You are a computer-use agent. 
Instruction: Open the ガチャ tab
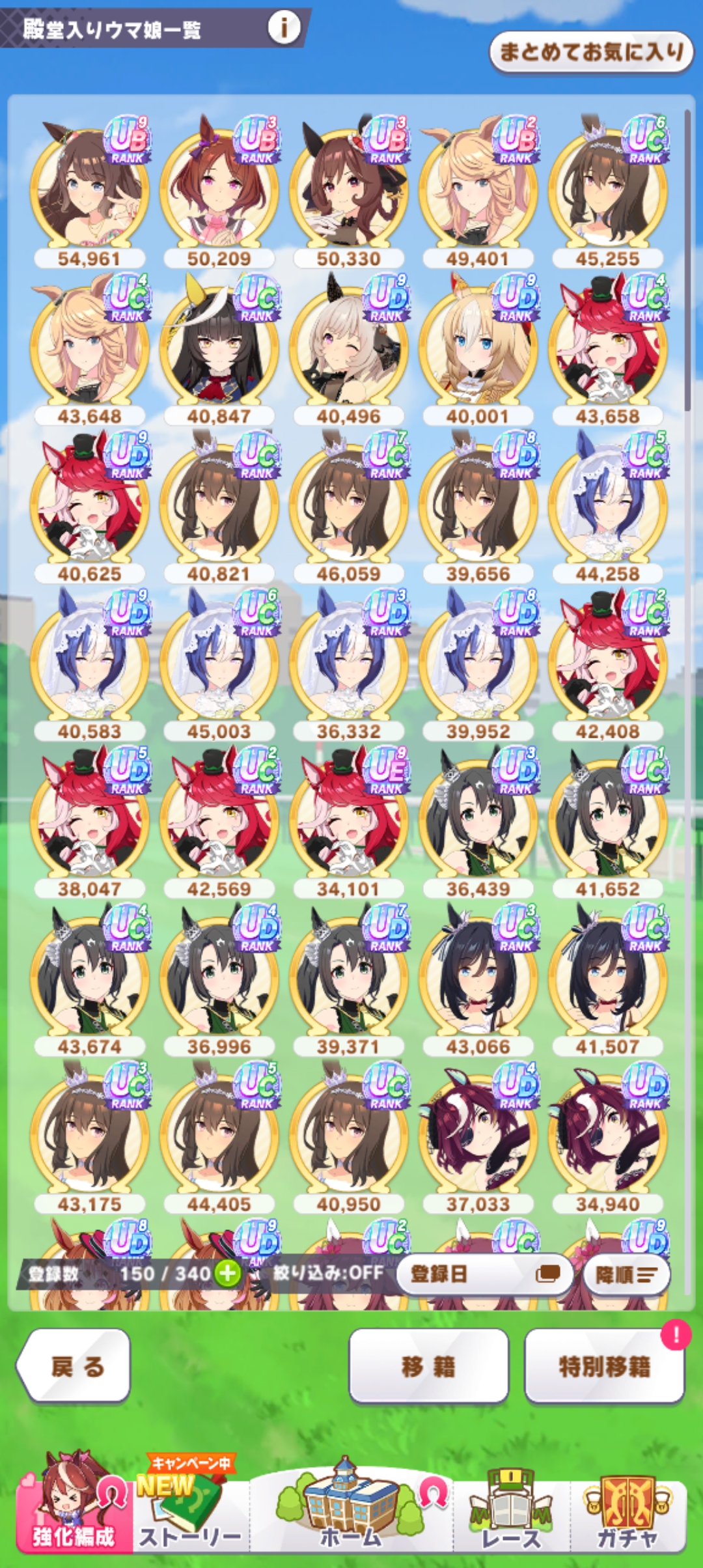[627, 1512]
